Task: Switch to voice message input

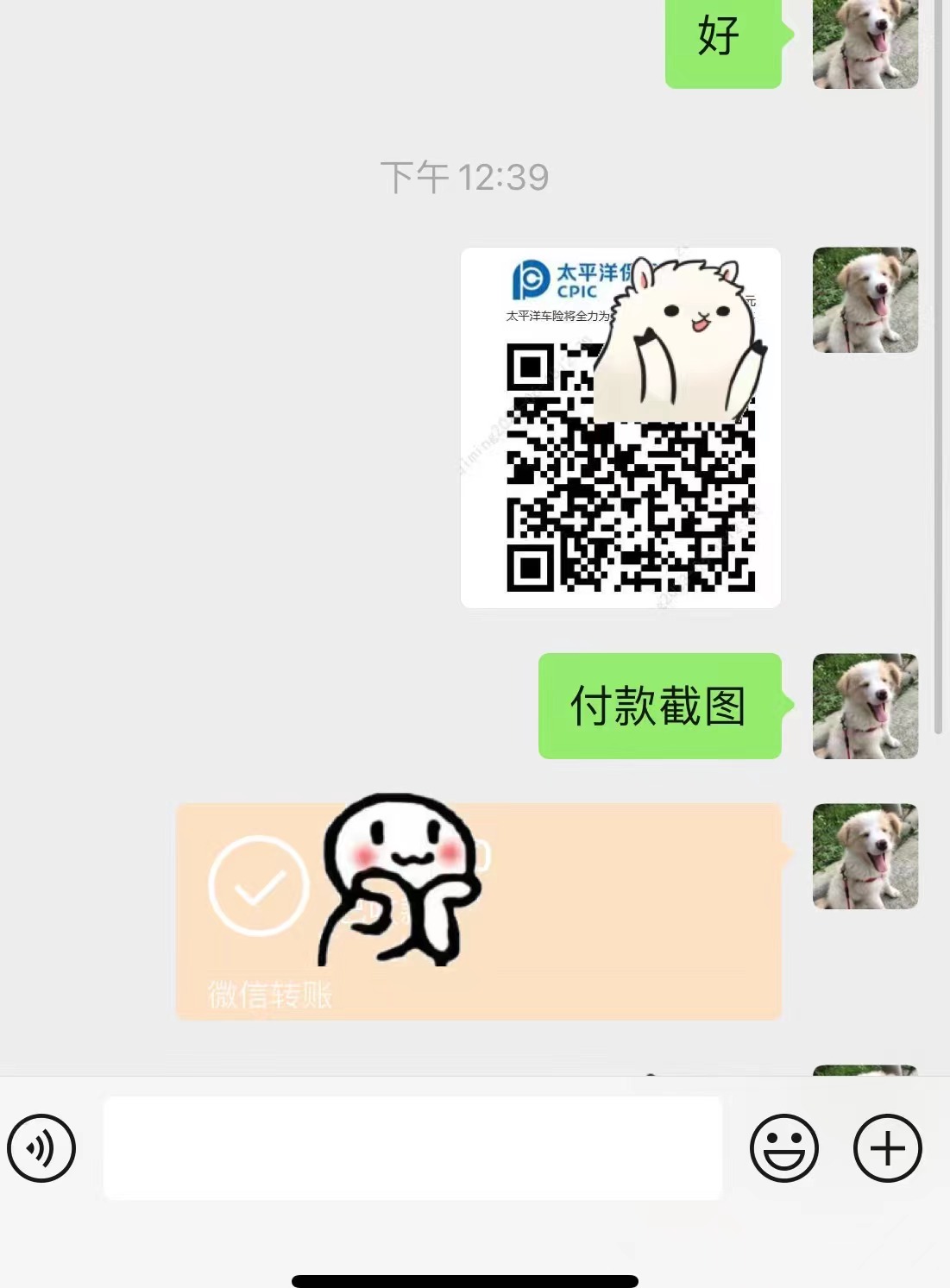Action: (x=41, y=1148)
